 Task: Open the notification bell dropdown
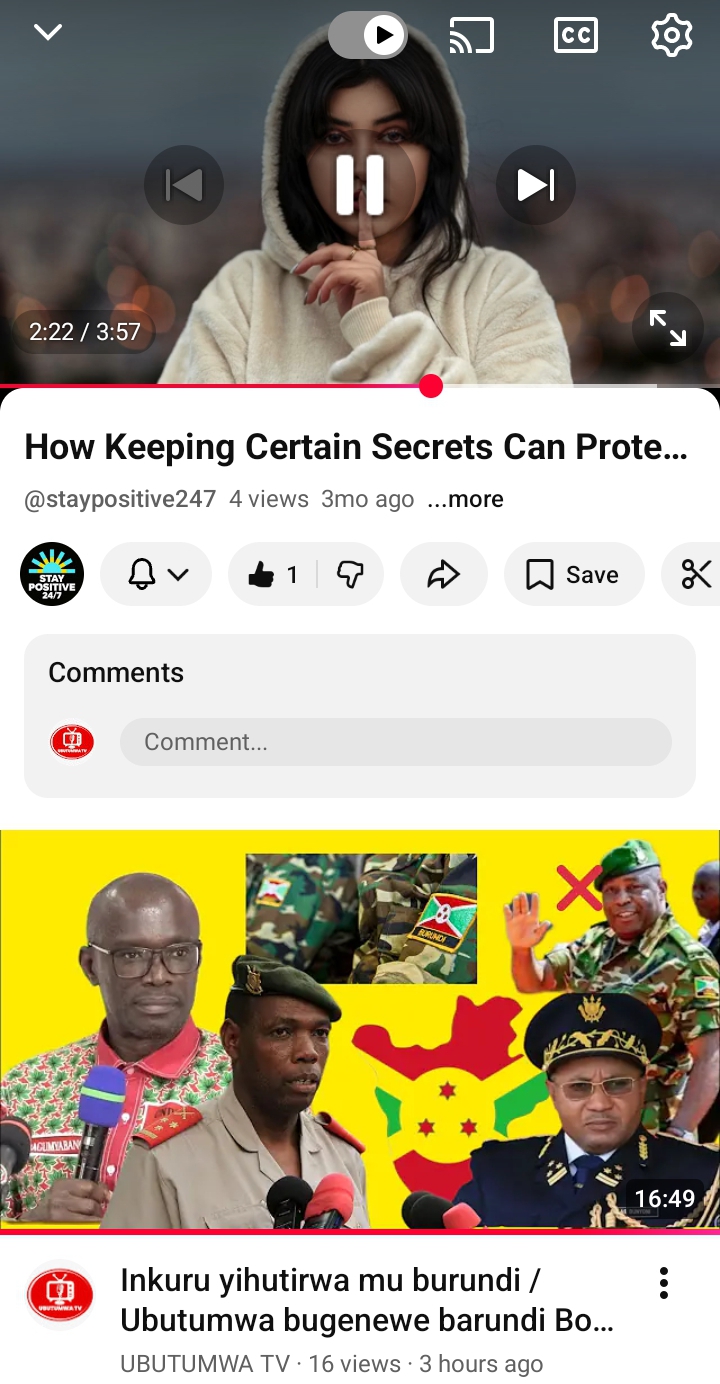[x=156, y=574]
